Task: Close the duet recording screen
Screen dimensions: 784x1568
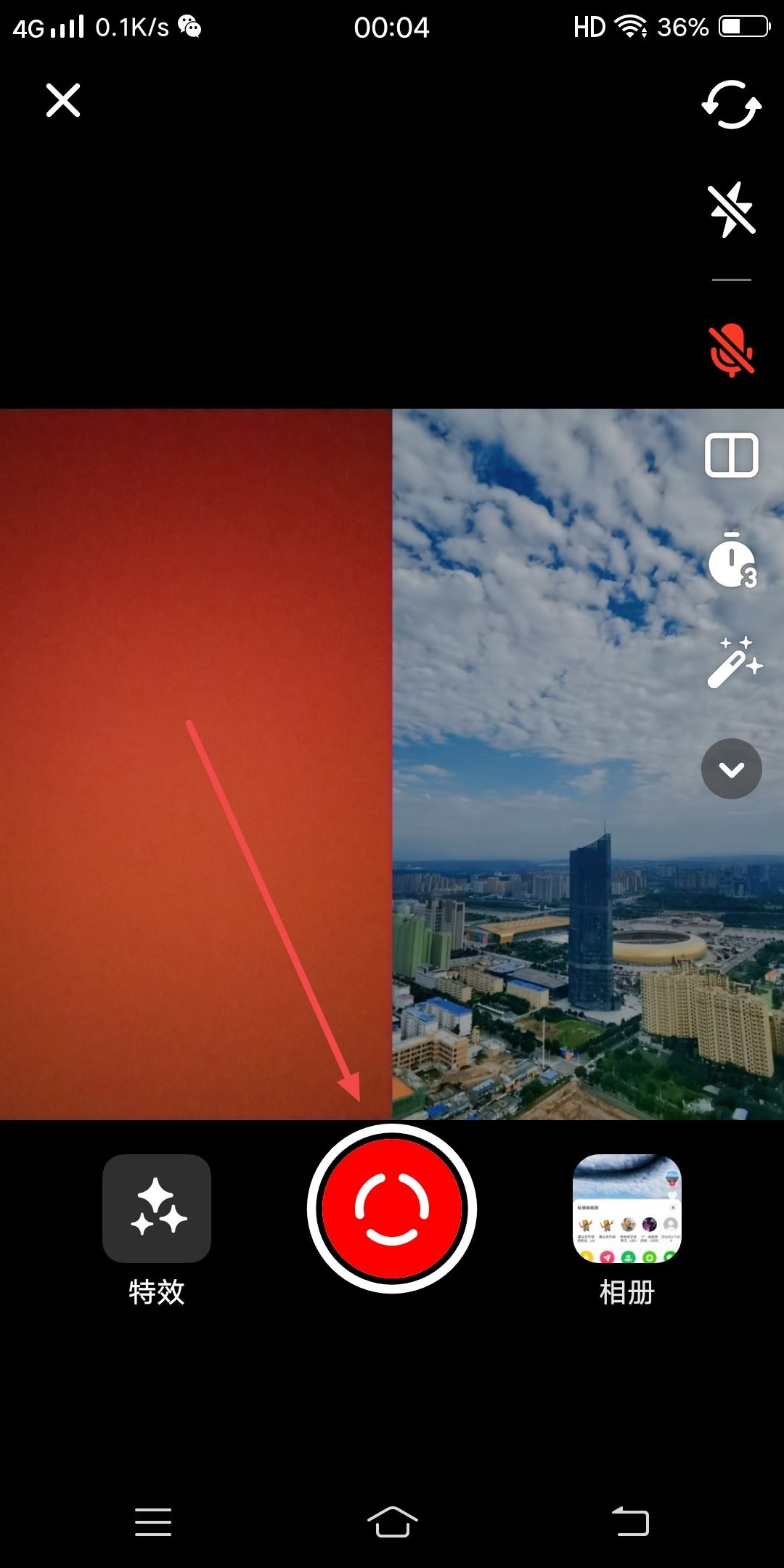Action: click(x=63, y=100)
